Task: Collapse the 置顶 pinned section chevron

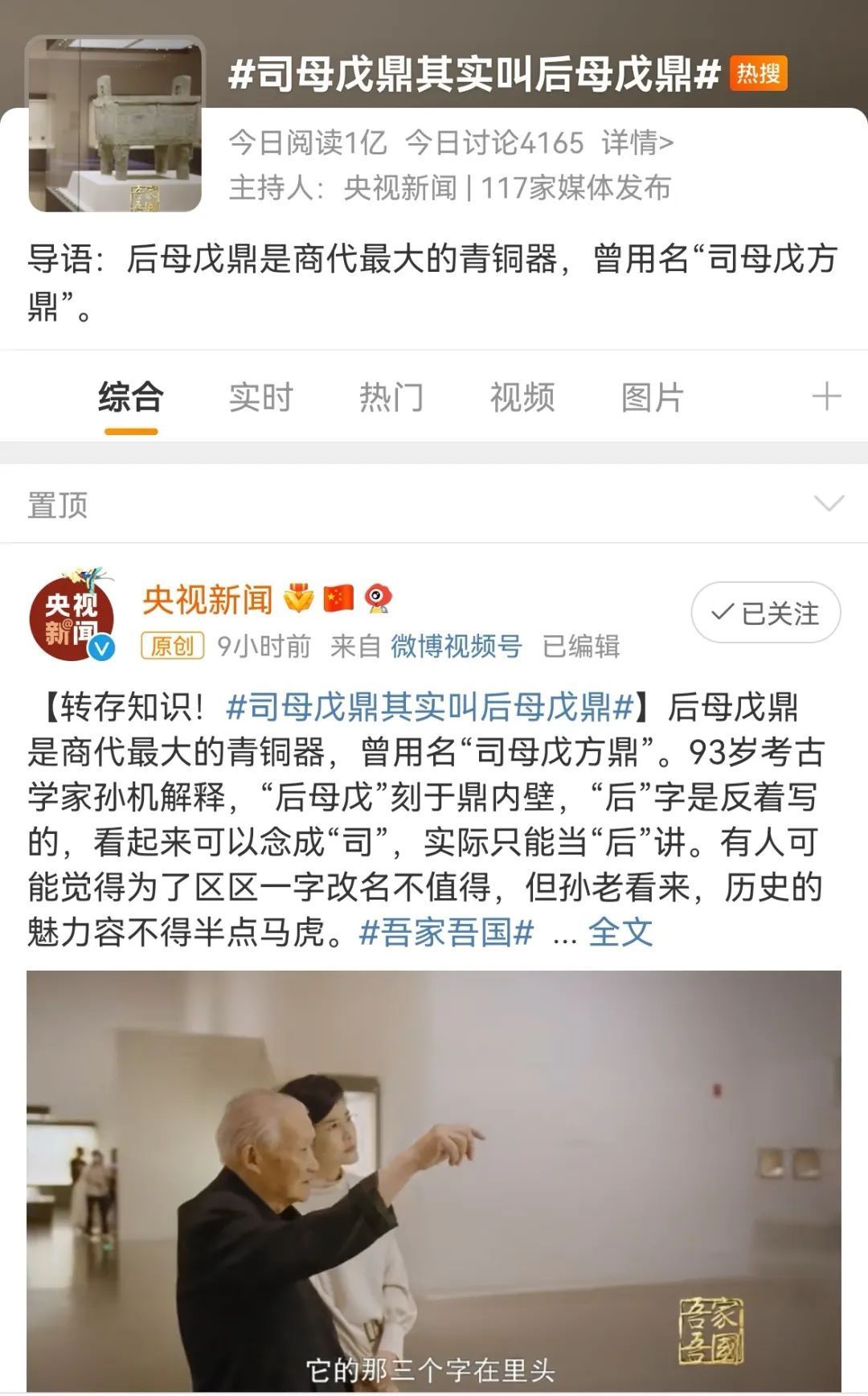Action: point(829,503)
